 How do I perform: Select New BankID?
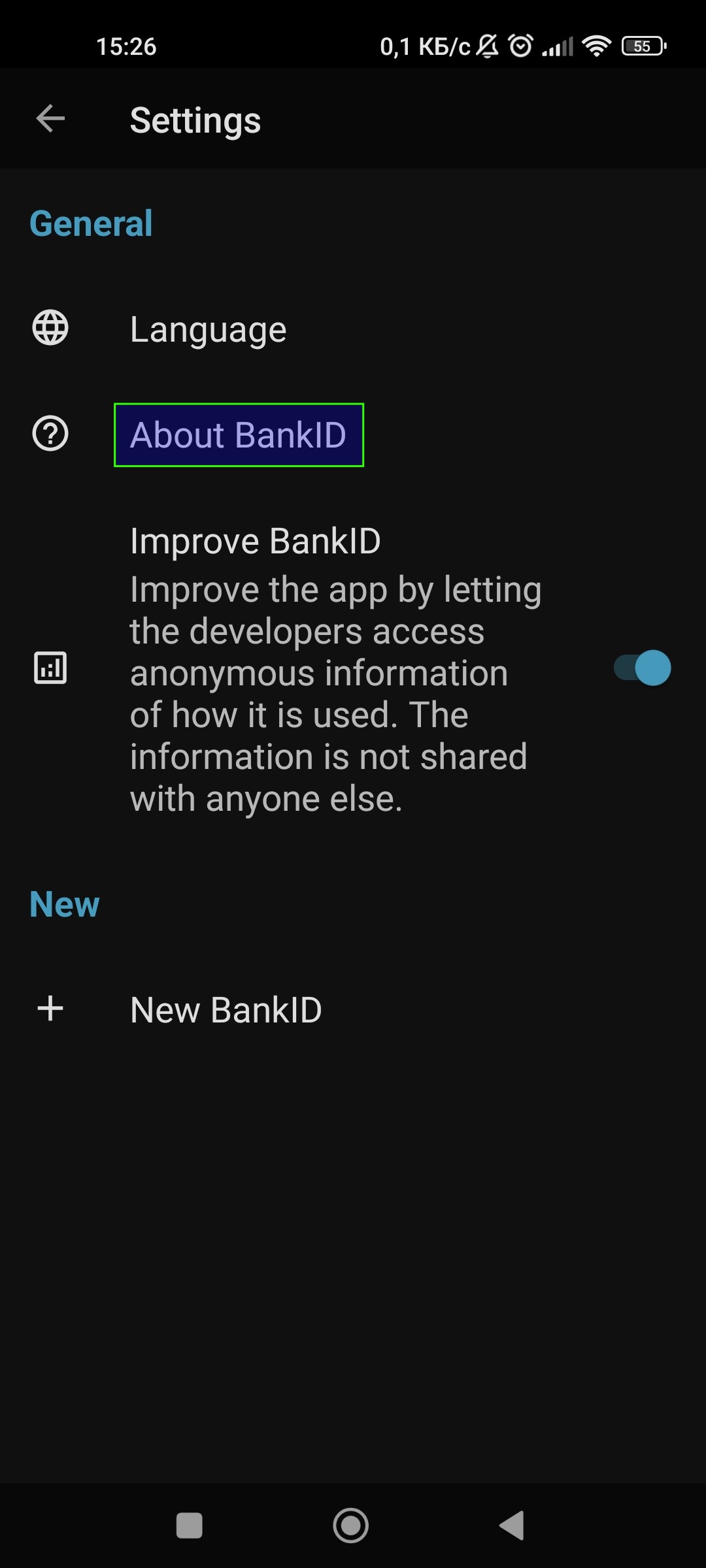coord(353,1009)
